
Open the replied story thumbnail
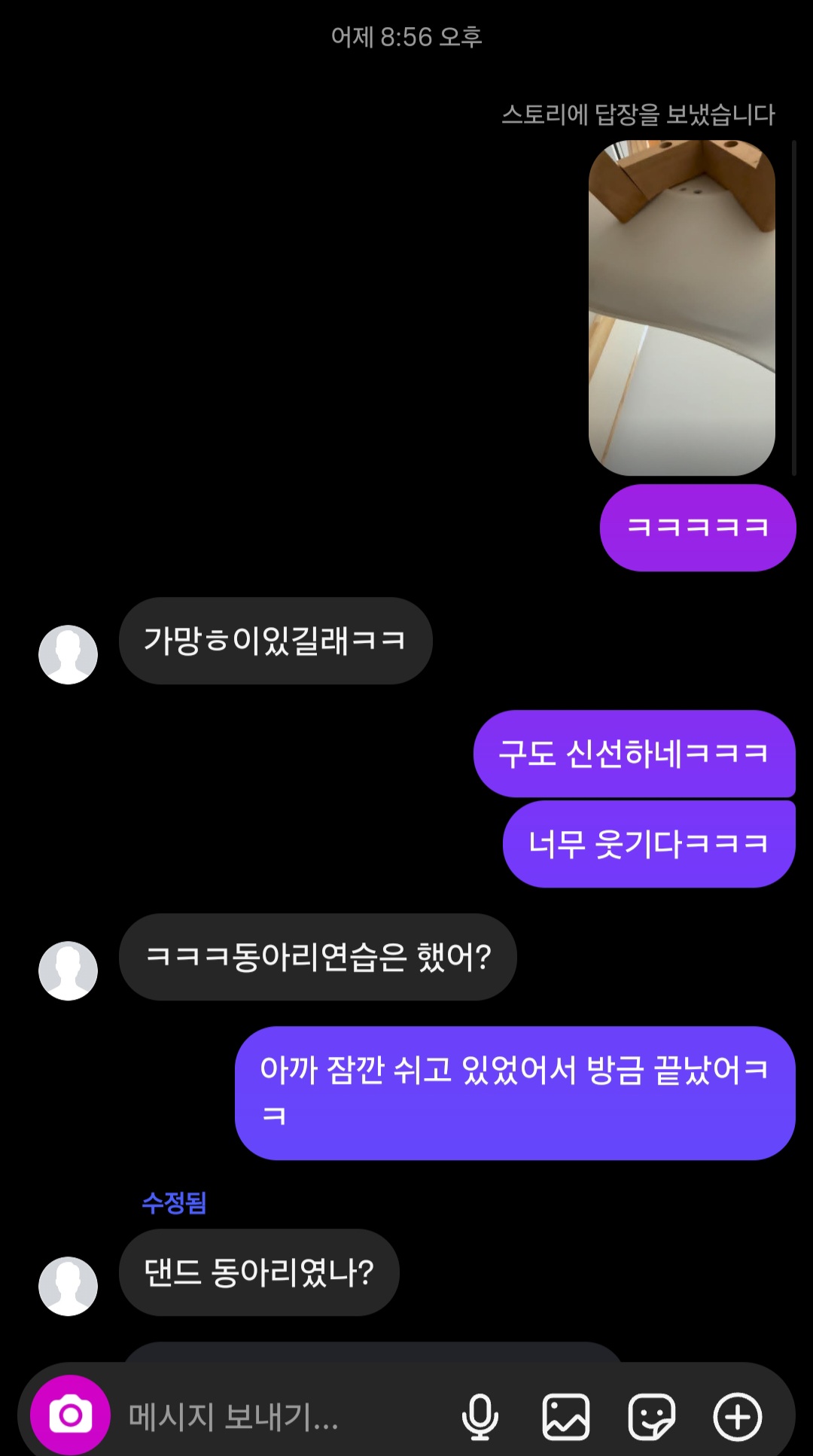coord(681,308)
